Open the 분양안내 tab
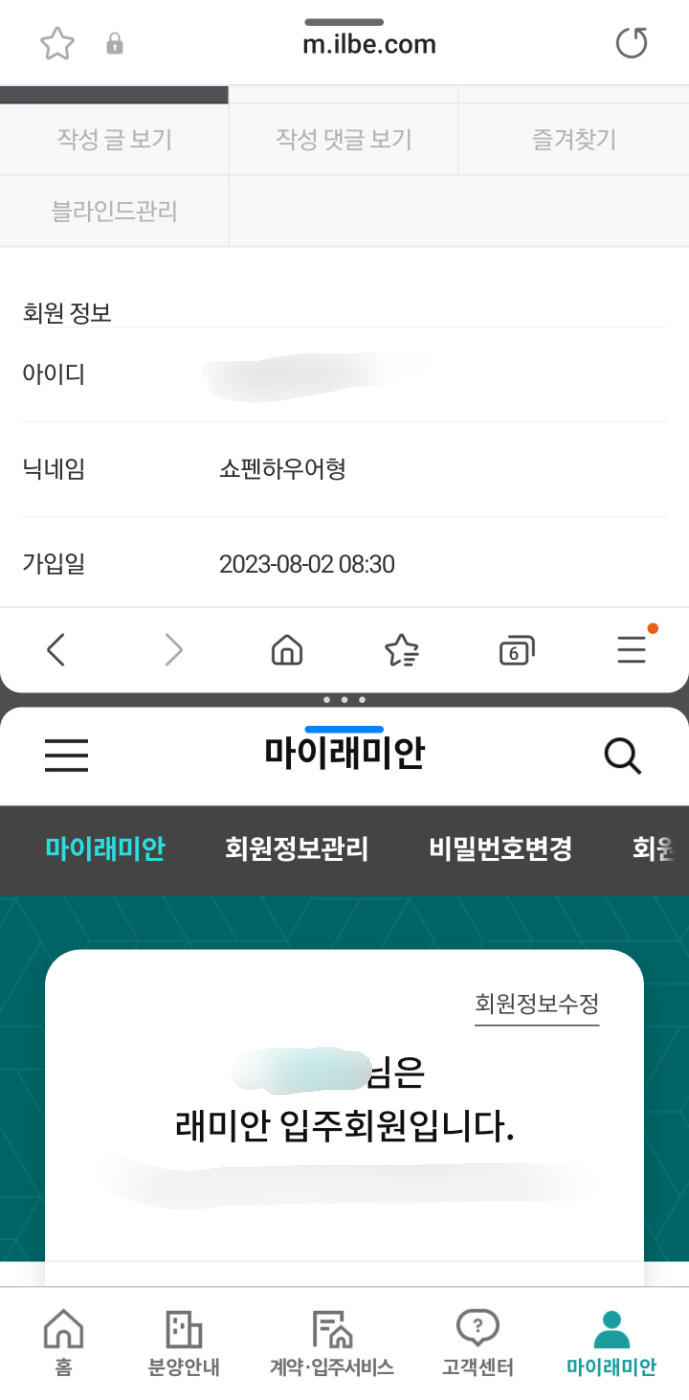 point(183,1342)
